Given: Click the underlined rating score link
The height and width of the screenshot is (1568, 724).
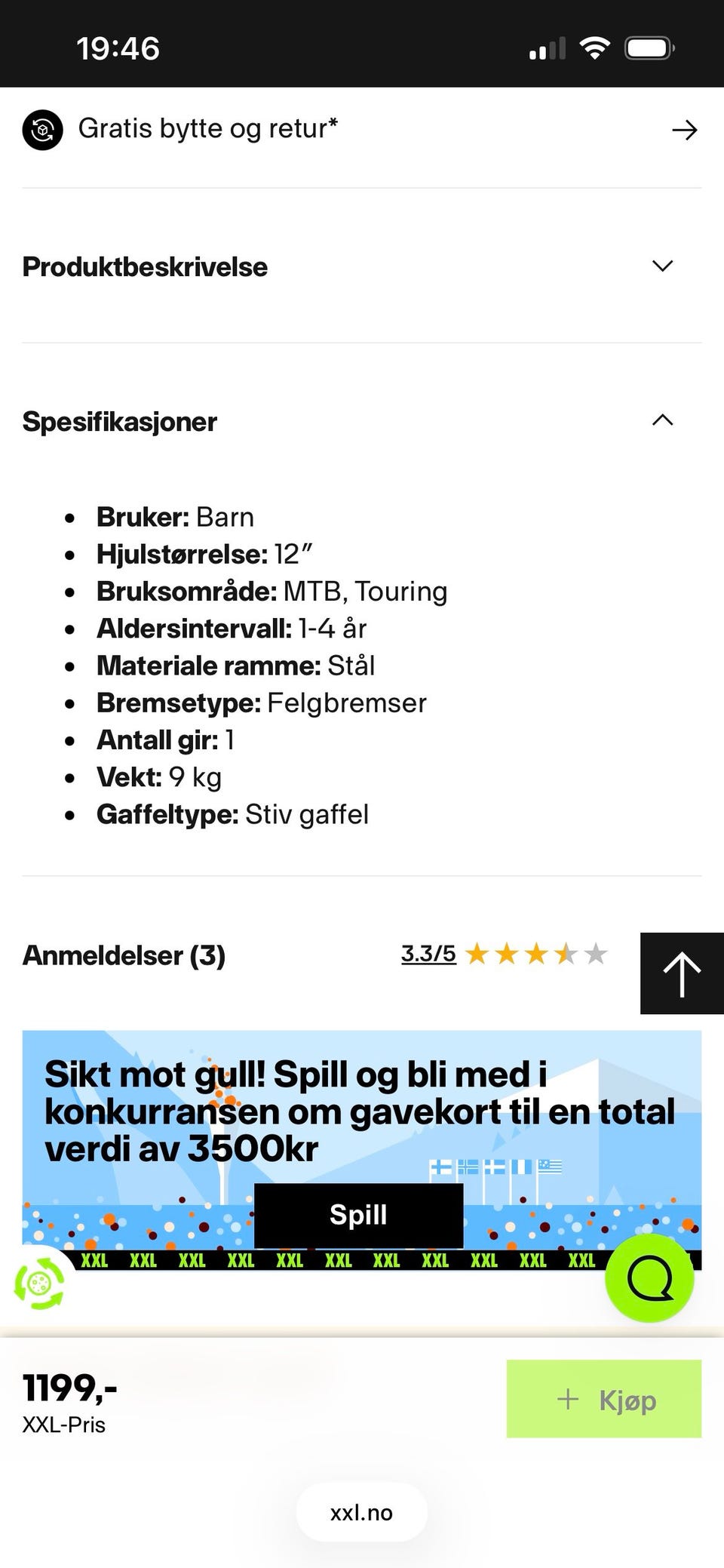Looking at the screenshot, I should [427, 953].
